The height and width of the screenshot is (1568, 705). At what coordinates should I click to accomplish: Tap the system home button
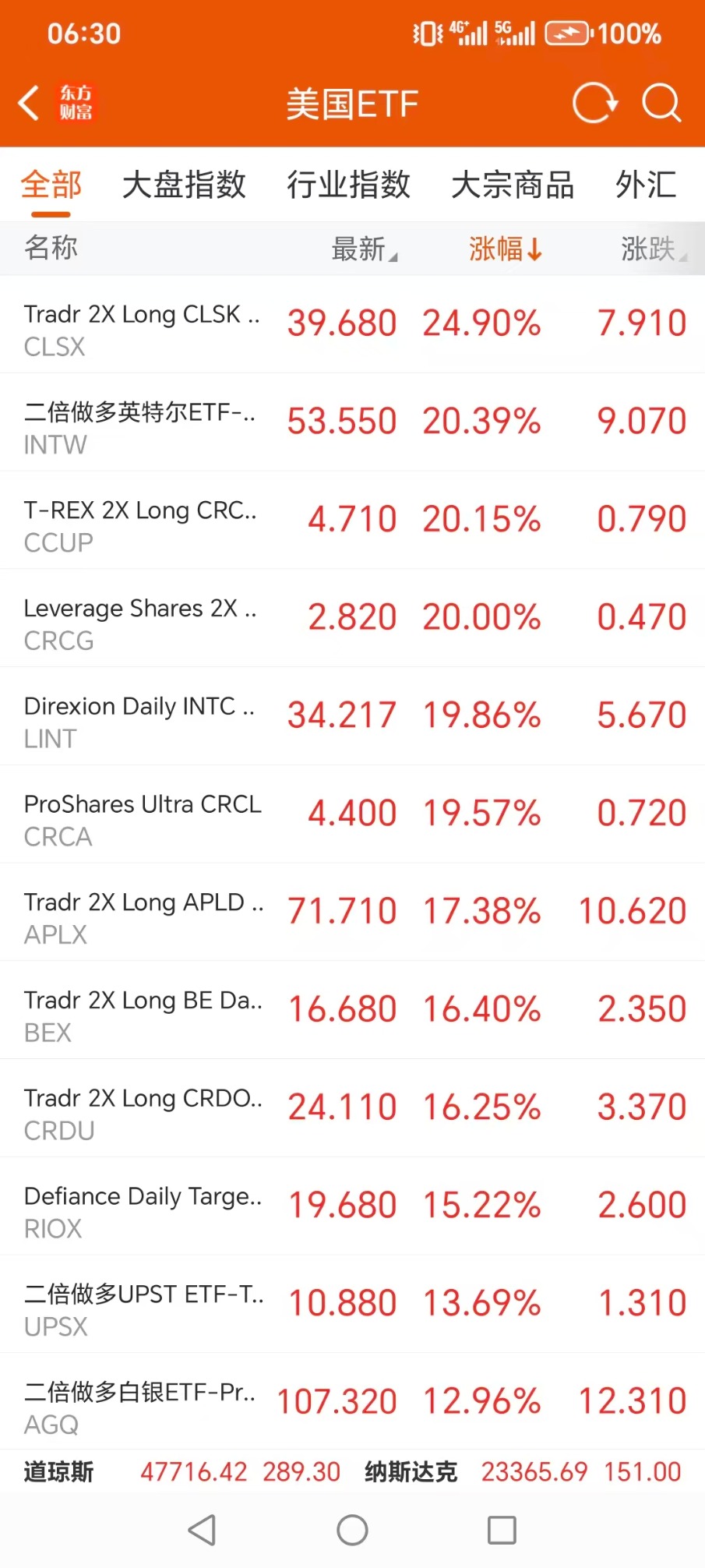(352, 1530)
